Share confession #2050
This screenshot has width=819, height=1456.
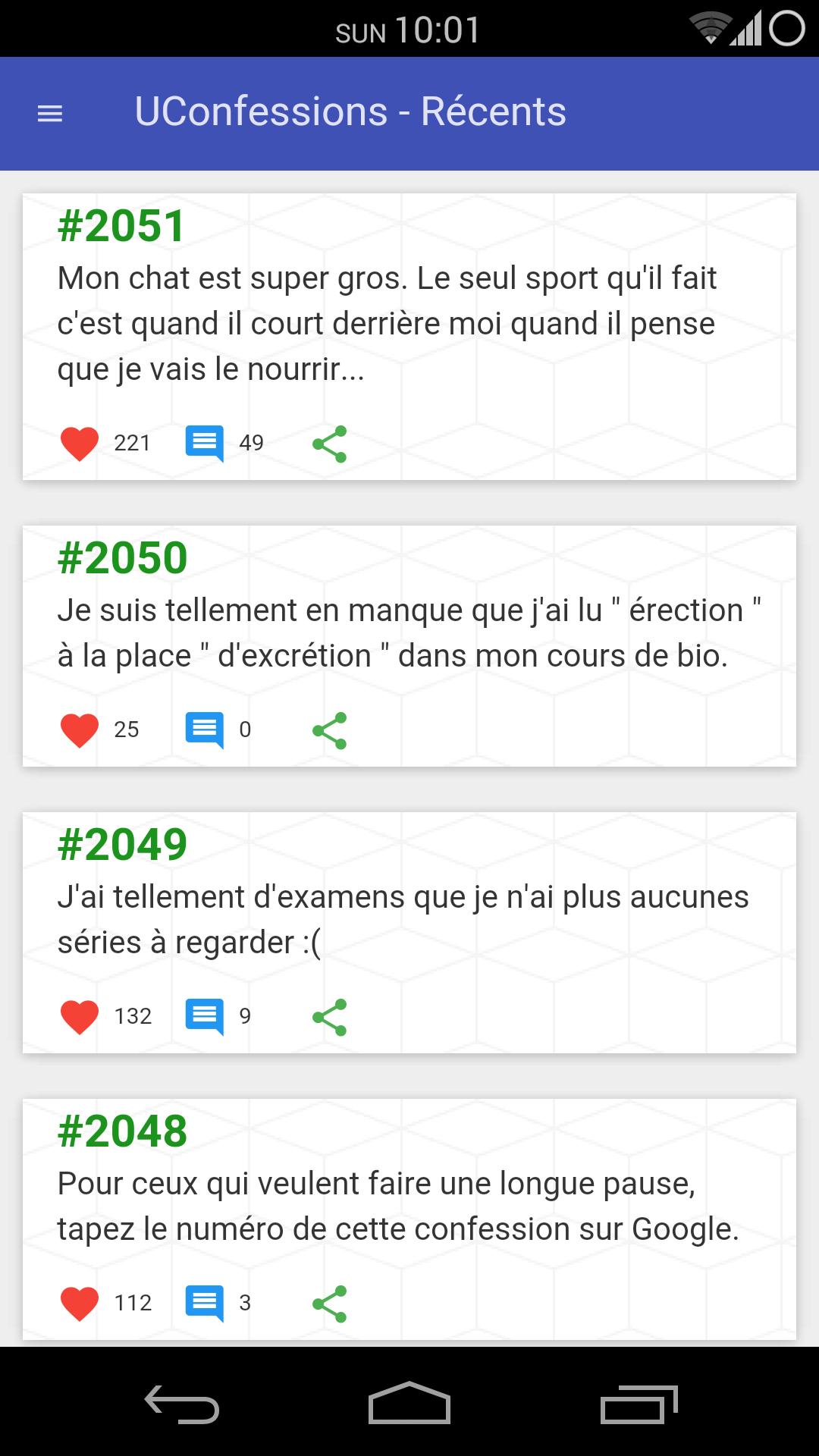pyautogui.click(x=329, y=730)
